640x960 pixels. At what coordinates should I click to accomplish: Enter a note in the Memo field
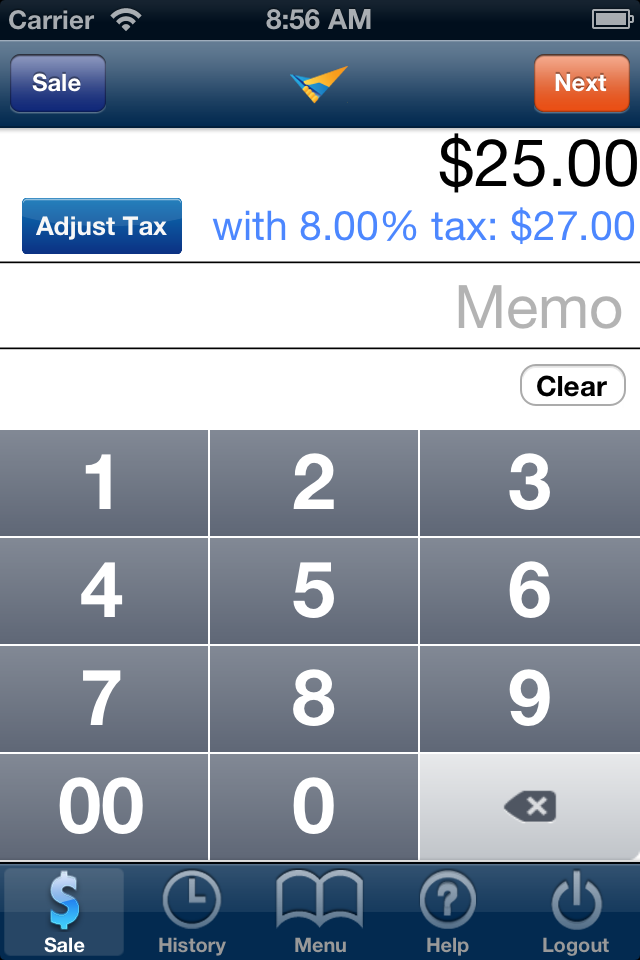(x=320, y=307)
